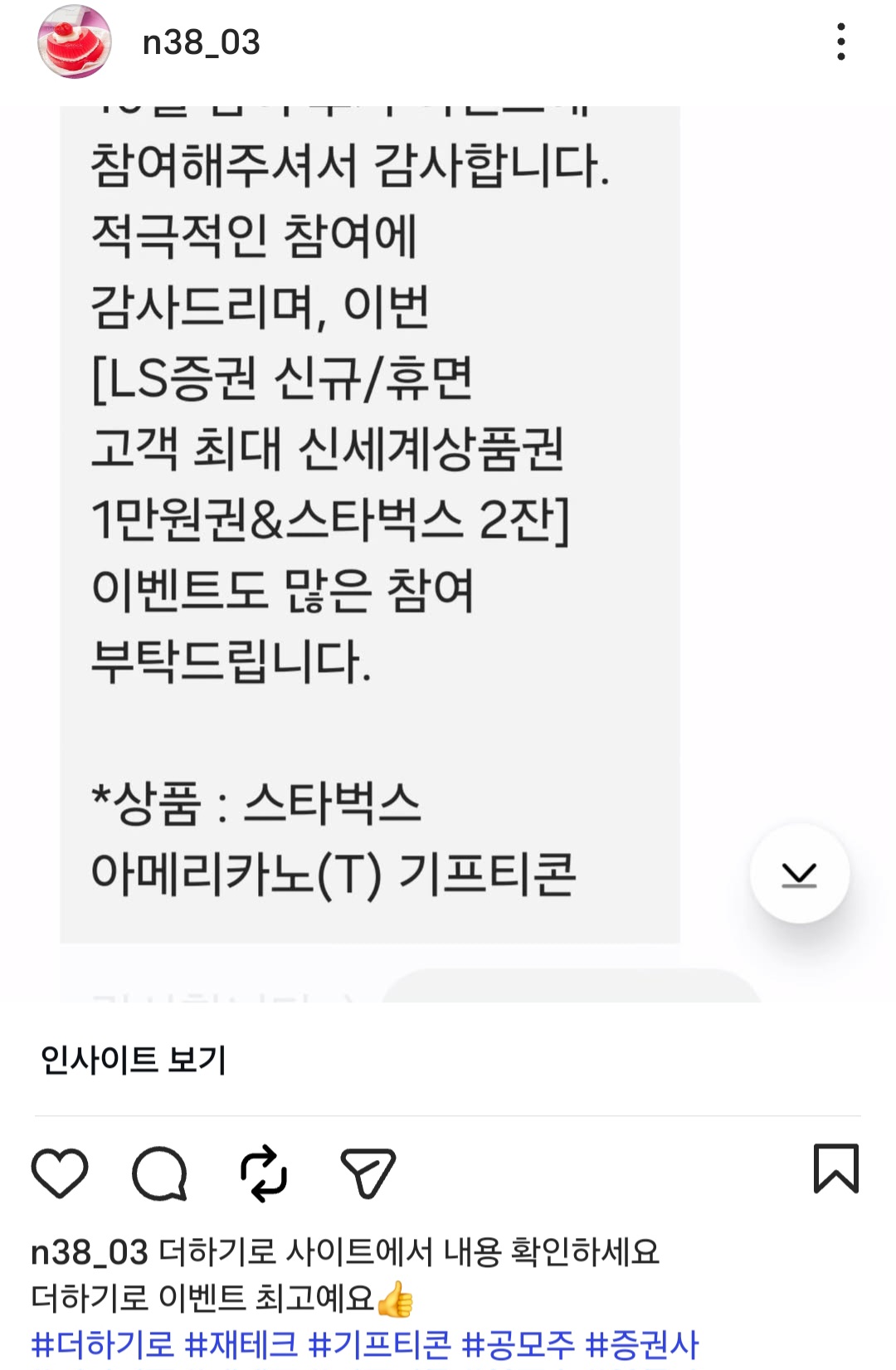The height and width of the screenshot is (1370, 896).
Task: Open the #공모주 hashtag
Action: click(518, 1344)
